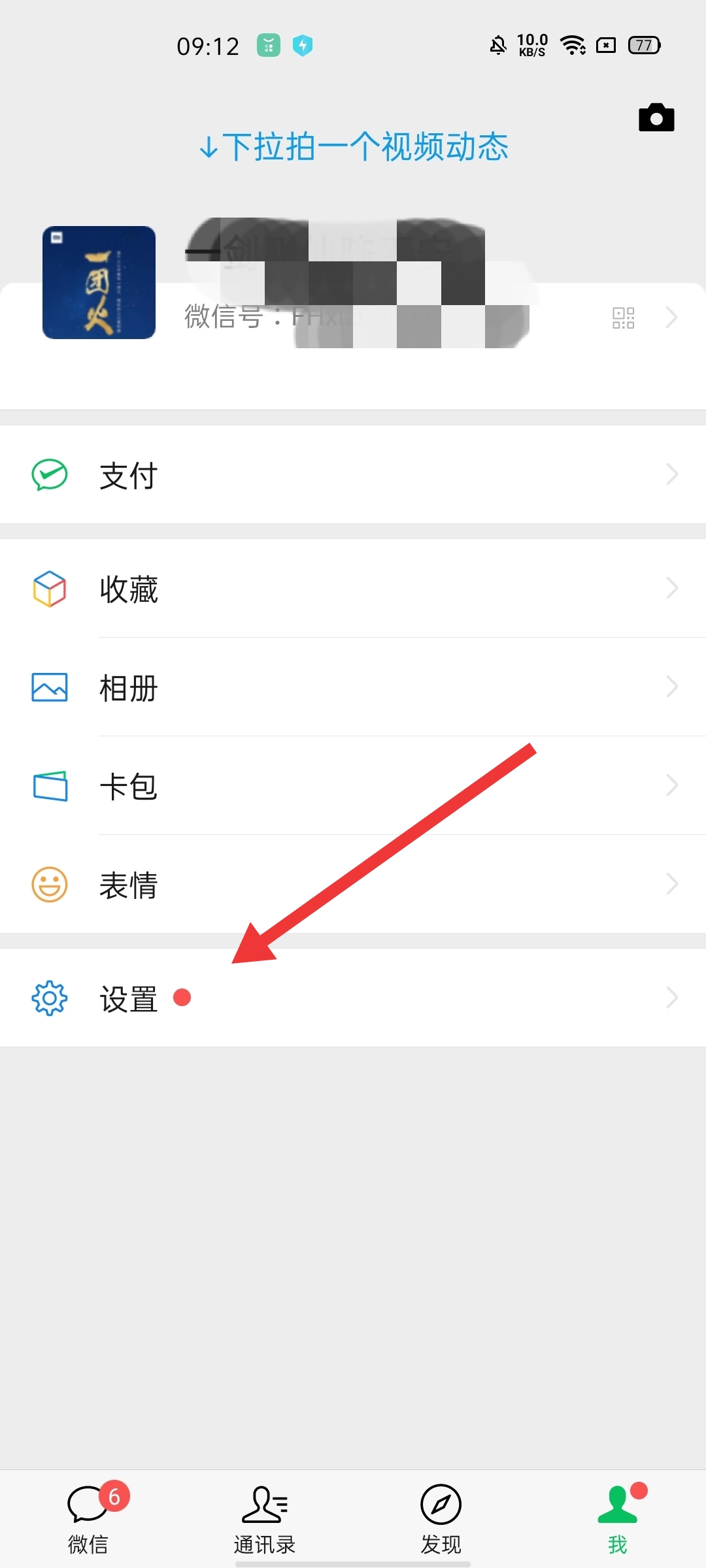Open 相册 album row
This screenshot has height=1568, width=706.
(353, 687)
